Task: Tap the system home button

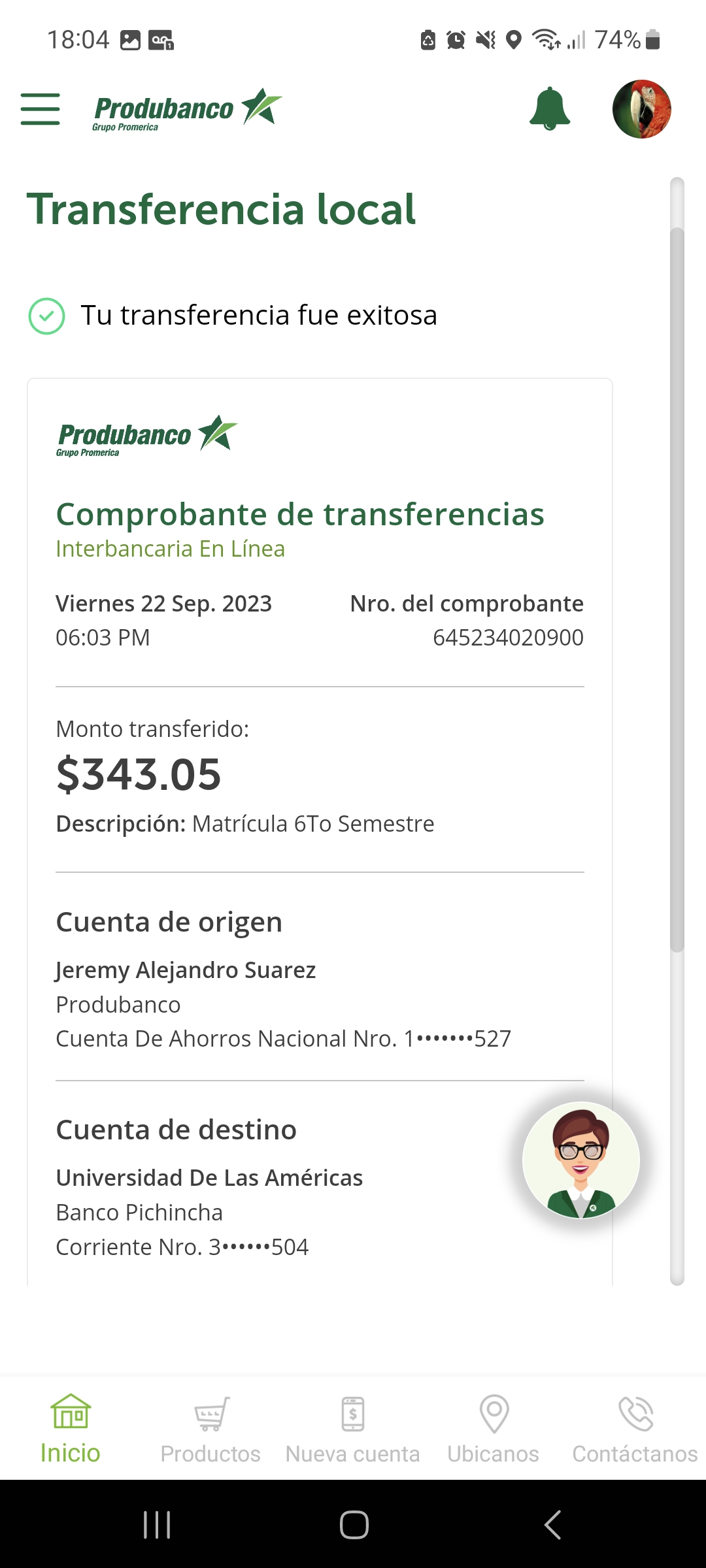Action: [x=354, y=1525]
